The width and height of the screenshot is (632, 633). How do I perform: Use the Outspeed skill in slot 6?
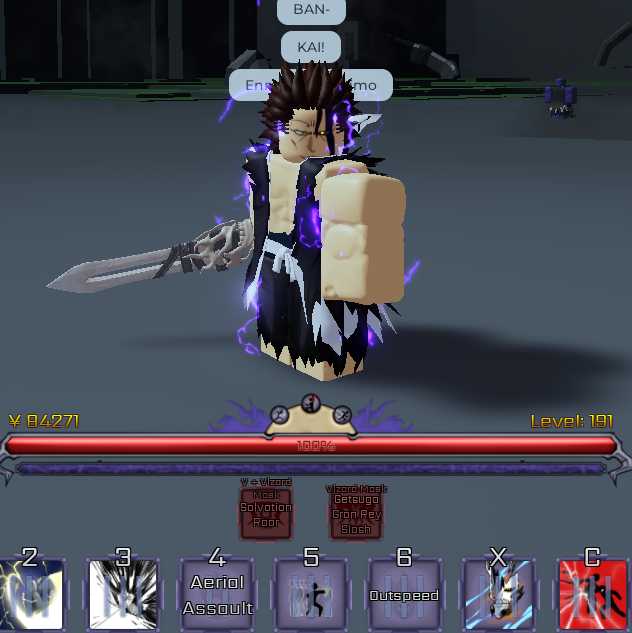click(x=404, y=598)
